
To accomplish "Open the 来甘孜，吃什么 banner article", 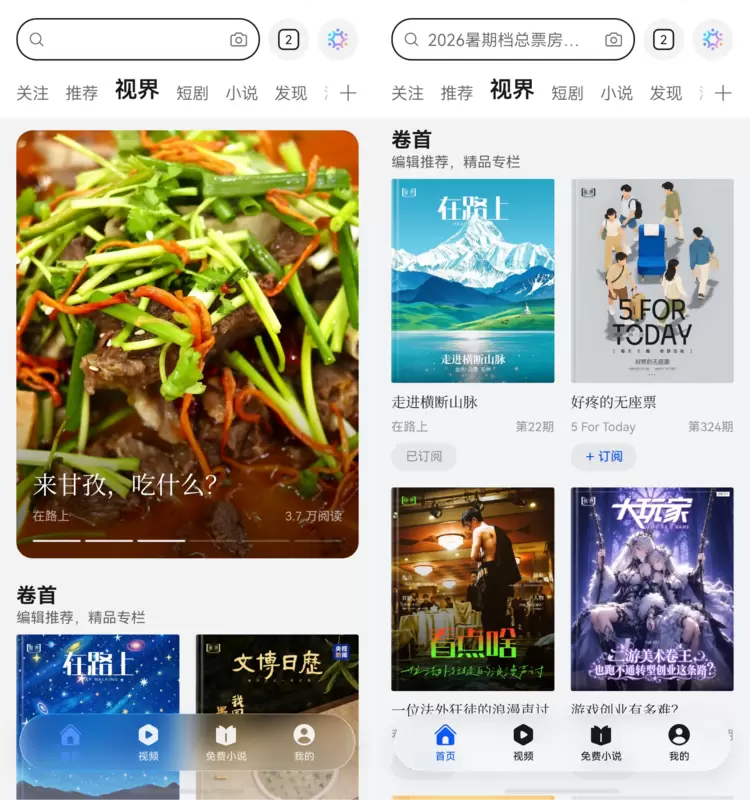I will tap(187, 344).
